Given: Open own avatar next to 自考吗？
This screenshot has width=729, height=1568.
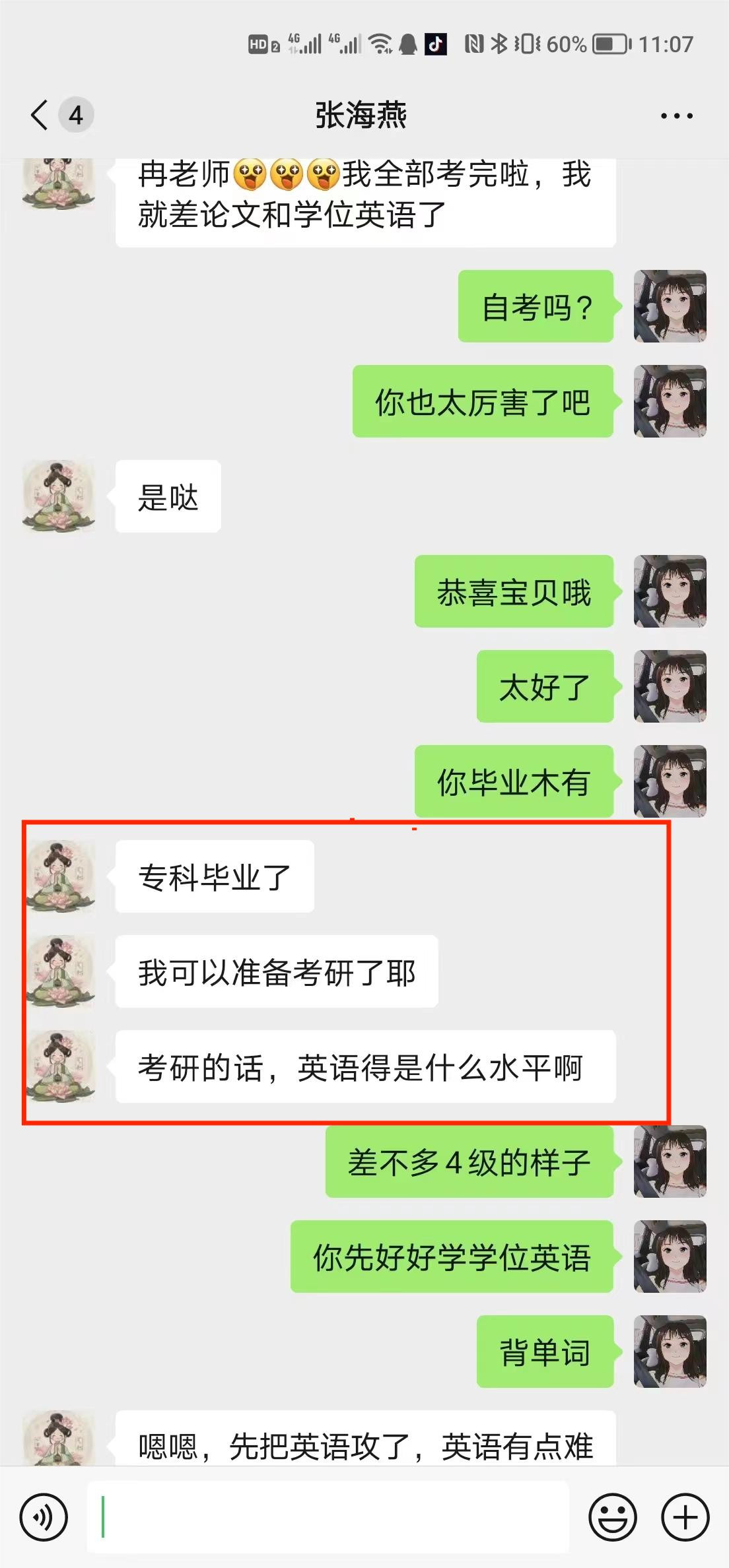Looking at the screenshot, I should pos(670,306).
